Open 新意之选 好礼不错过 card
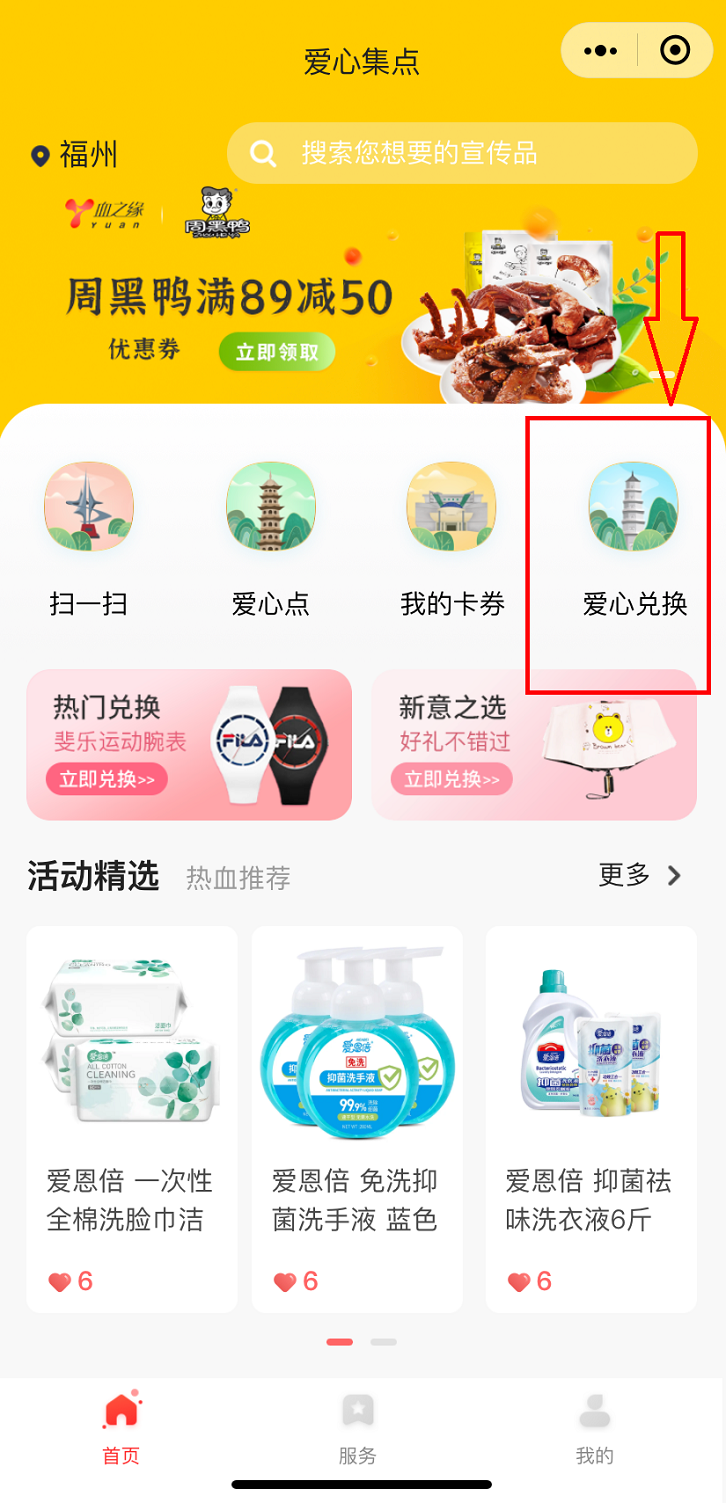726x1503 pixels. 534,744
